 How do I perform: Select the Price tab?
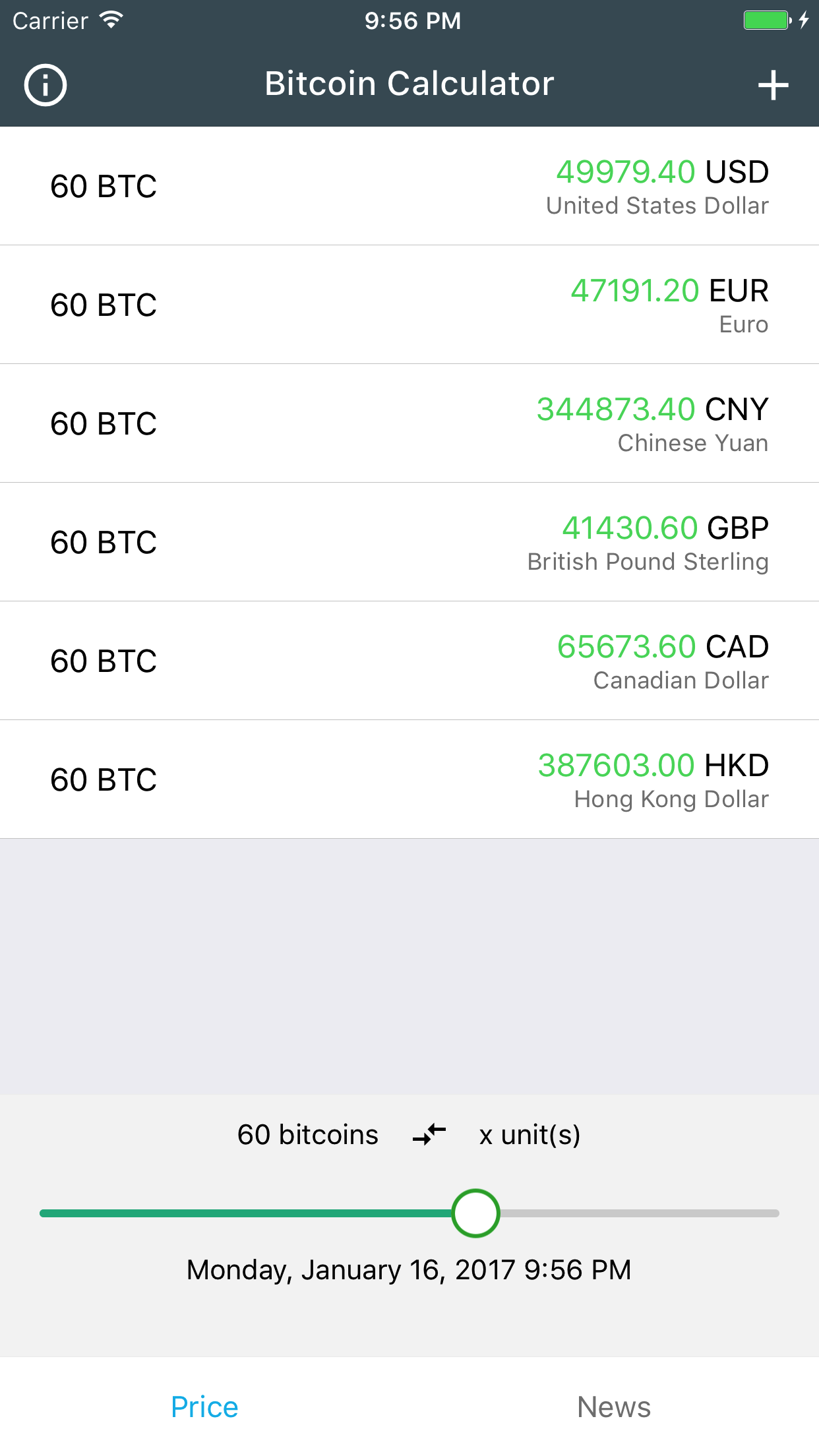pos(204,1407)
